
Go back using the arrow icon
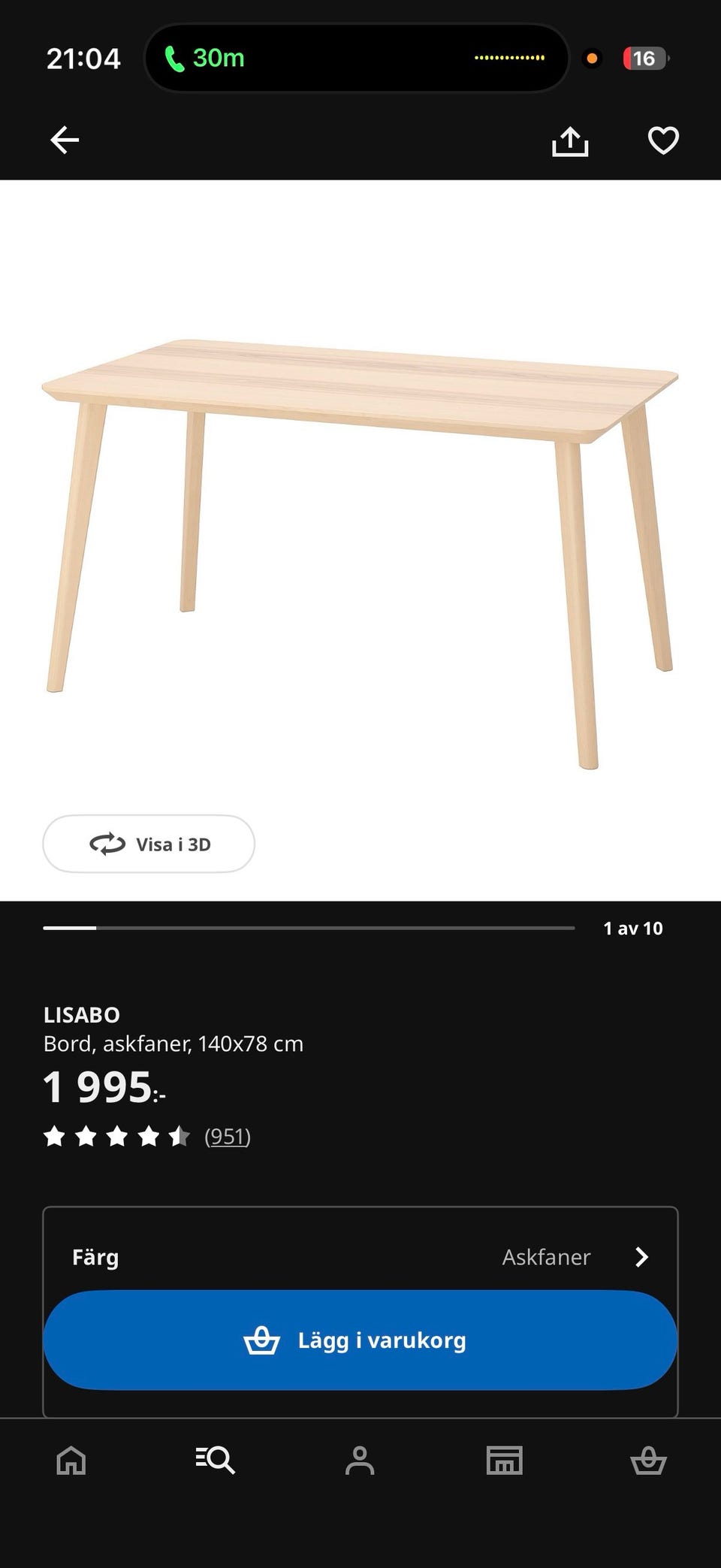(65, 140)
